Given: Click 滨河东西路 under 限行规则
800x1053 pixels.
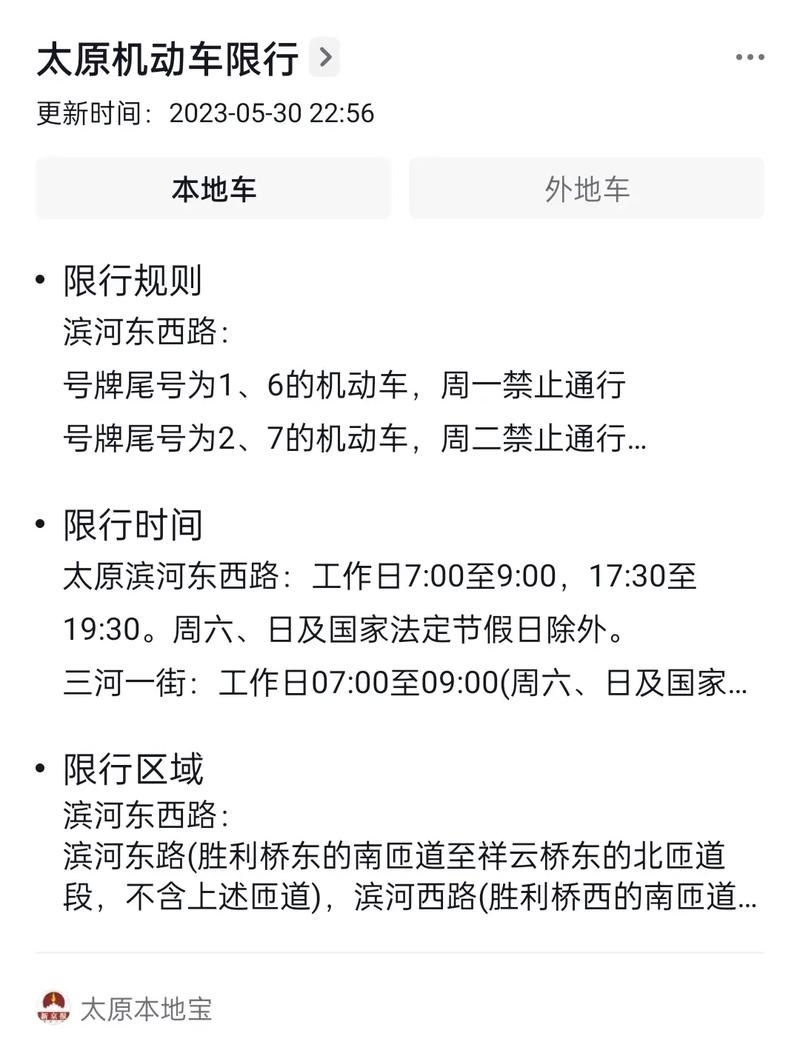Looking at the screenshot, I should 137,333.
